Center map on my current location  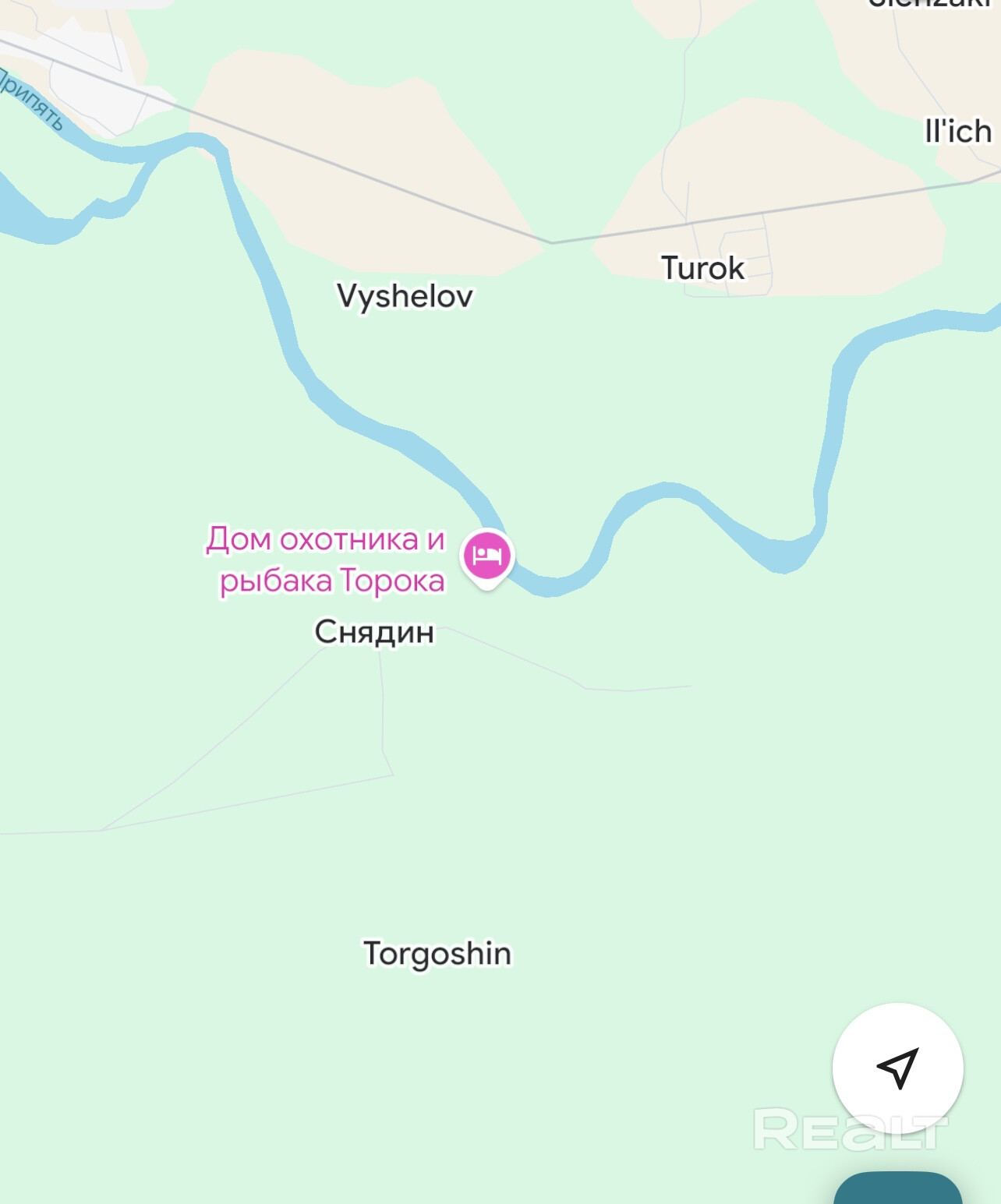[897, 1068]
